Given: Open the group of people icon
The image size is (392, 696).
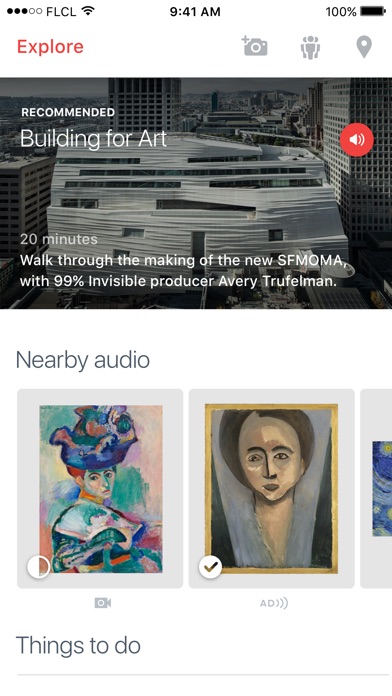Looking at the screenshot, I should click(310, 47).
